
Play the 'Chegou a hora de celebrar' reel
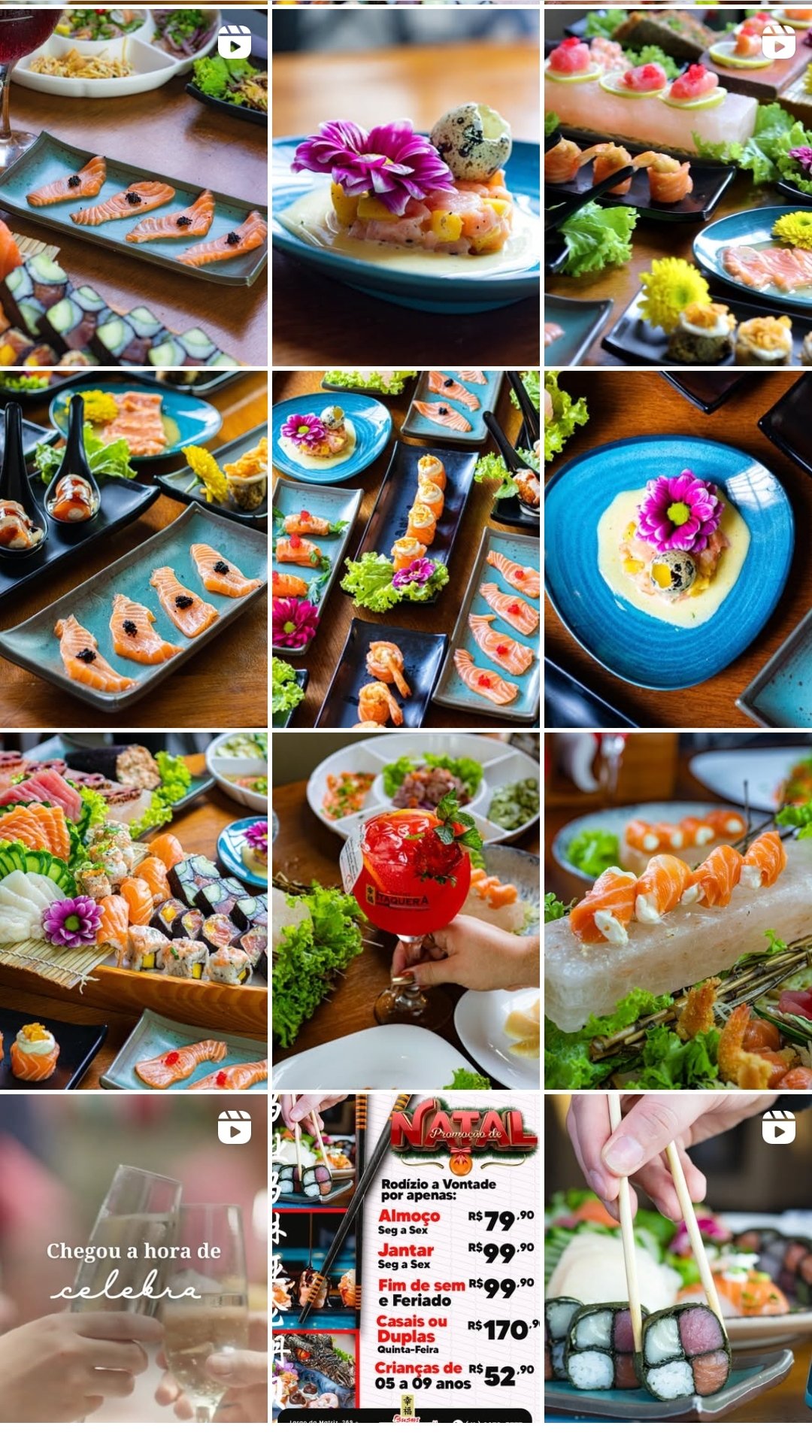pyautogui.click(x=133, y=1257)
